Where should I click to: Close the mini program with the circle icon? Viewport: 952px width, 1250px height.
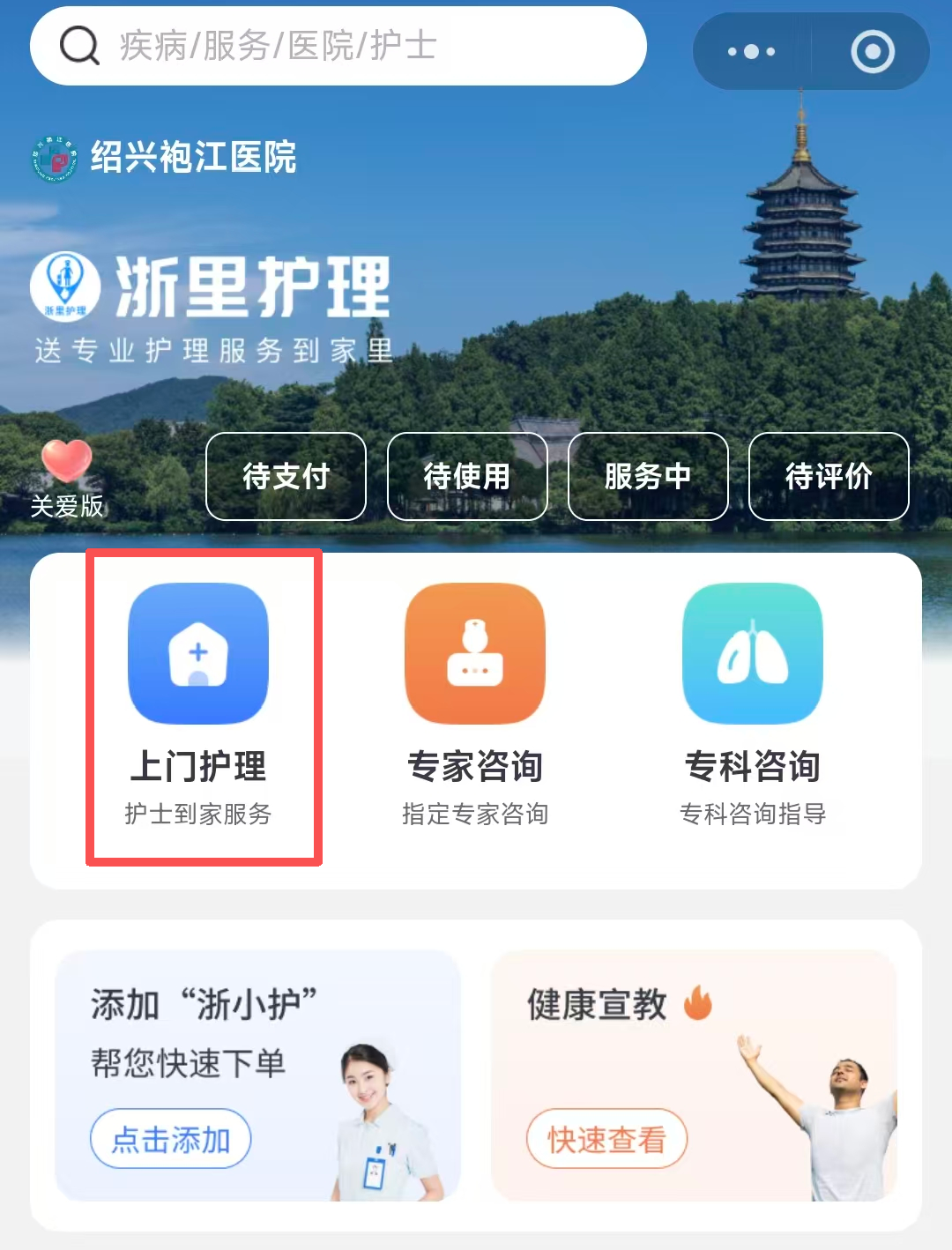coord(873,52)
